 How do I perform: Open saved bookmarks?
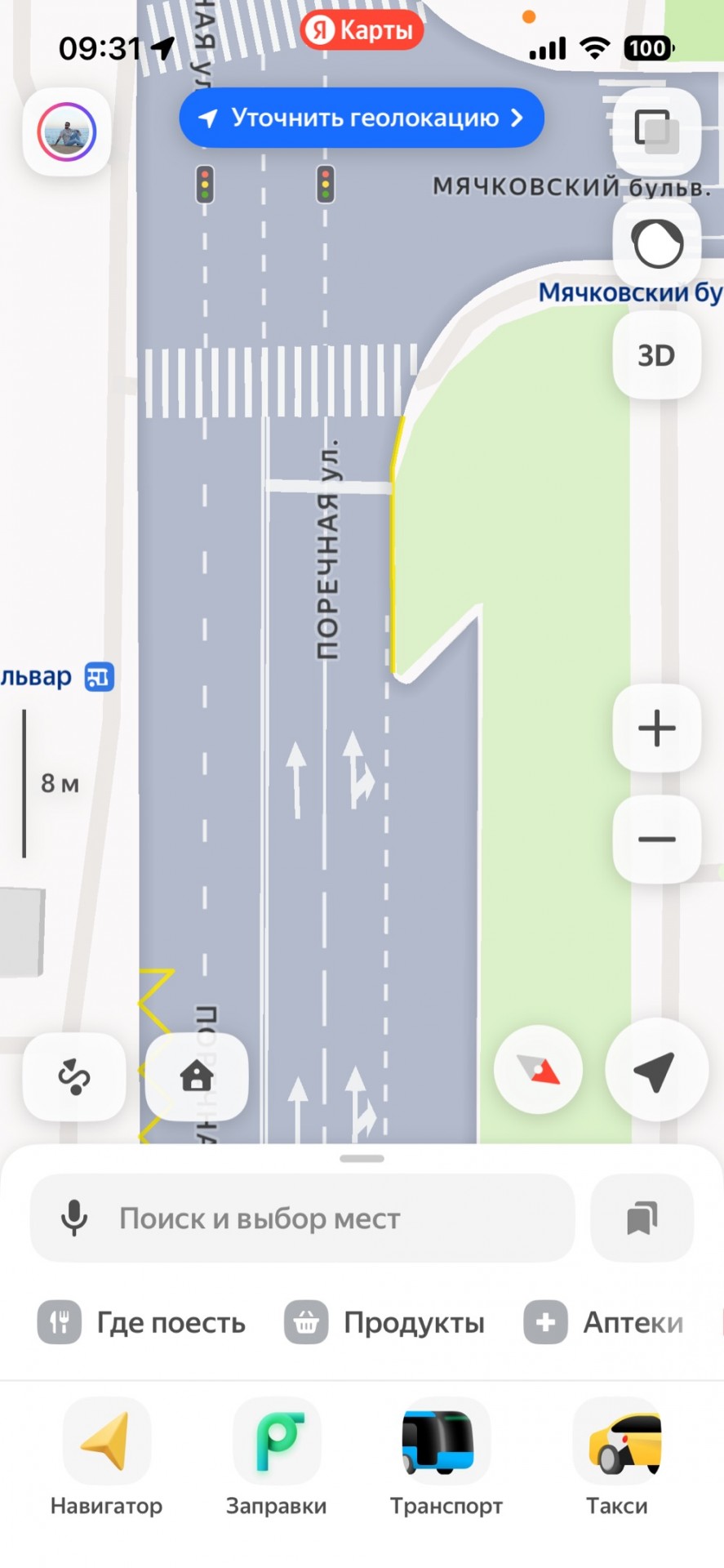tap(642, 1218)
